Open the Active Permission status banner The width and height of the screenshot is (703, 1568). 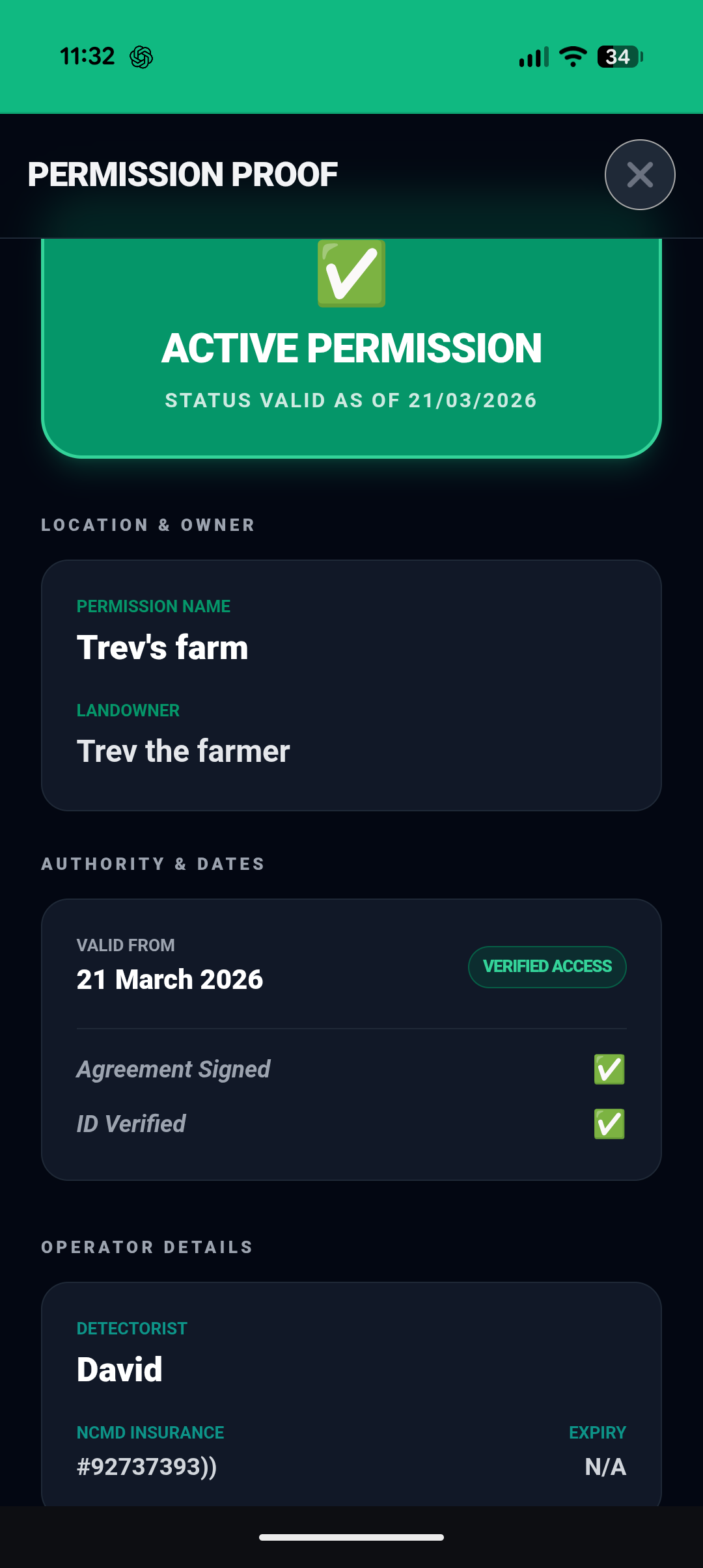coord(351,349)
